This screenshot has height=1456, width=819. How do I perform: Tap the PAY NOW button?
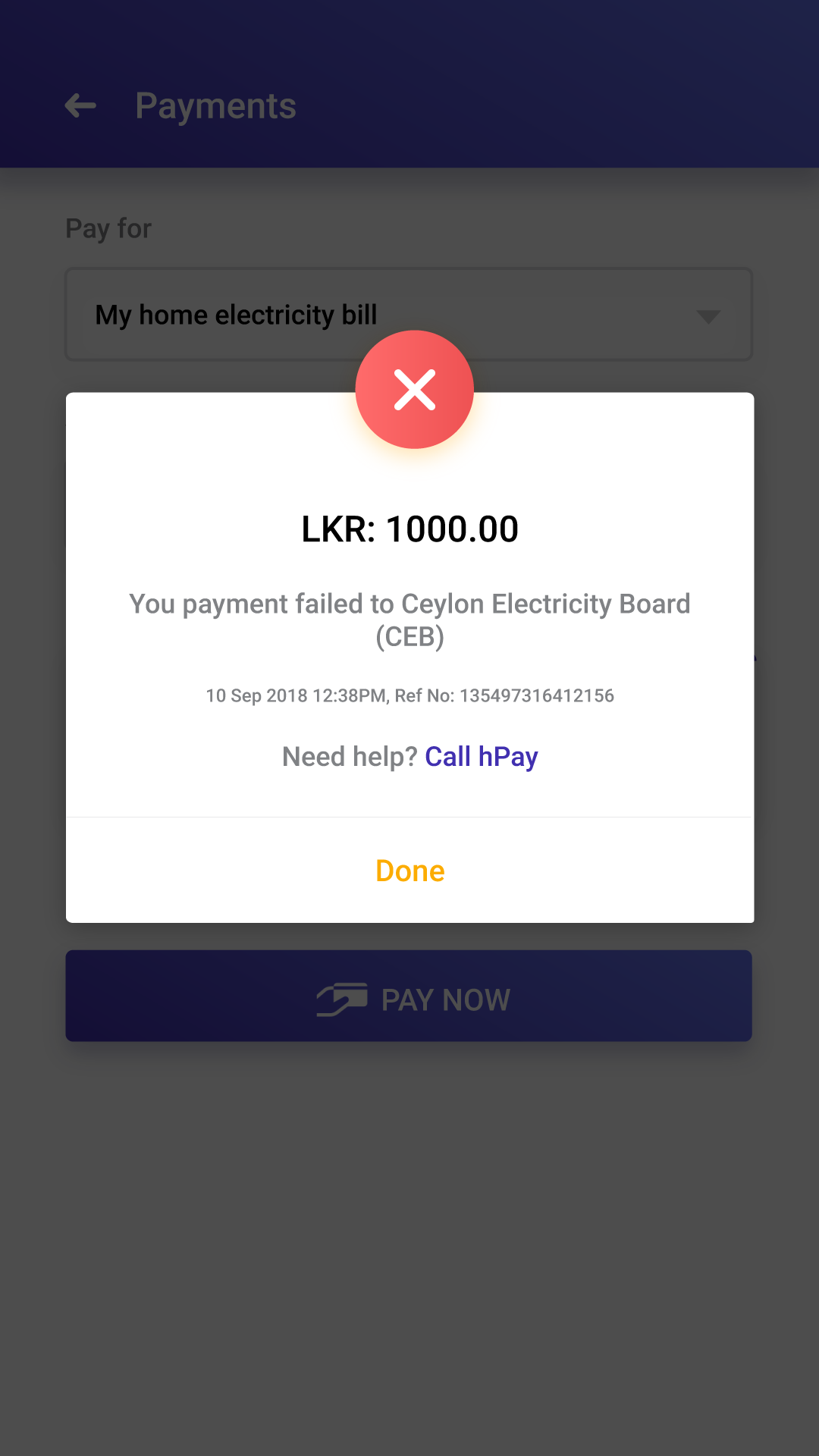point(409,996)
